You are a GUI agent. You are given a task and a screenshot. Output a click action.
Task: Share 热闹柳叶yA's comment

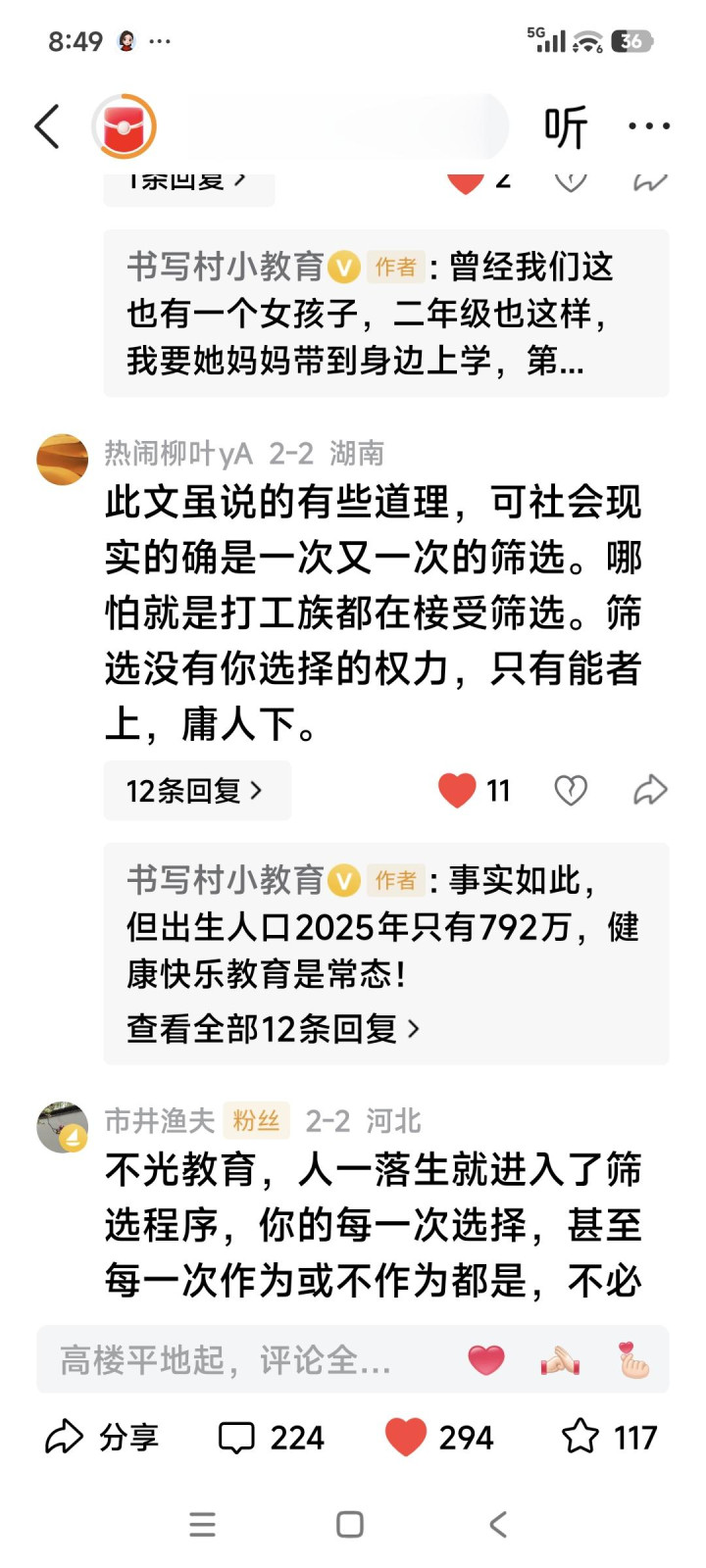pos(650,790)
